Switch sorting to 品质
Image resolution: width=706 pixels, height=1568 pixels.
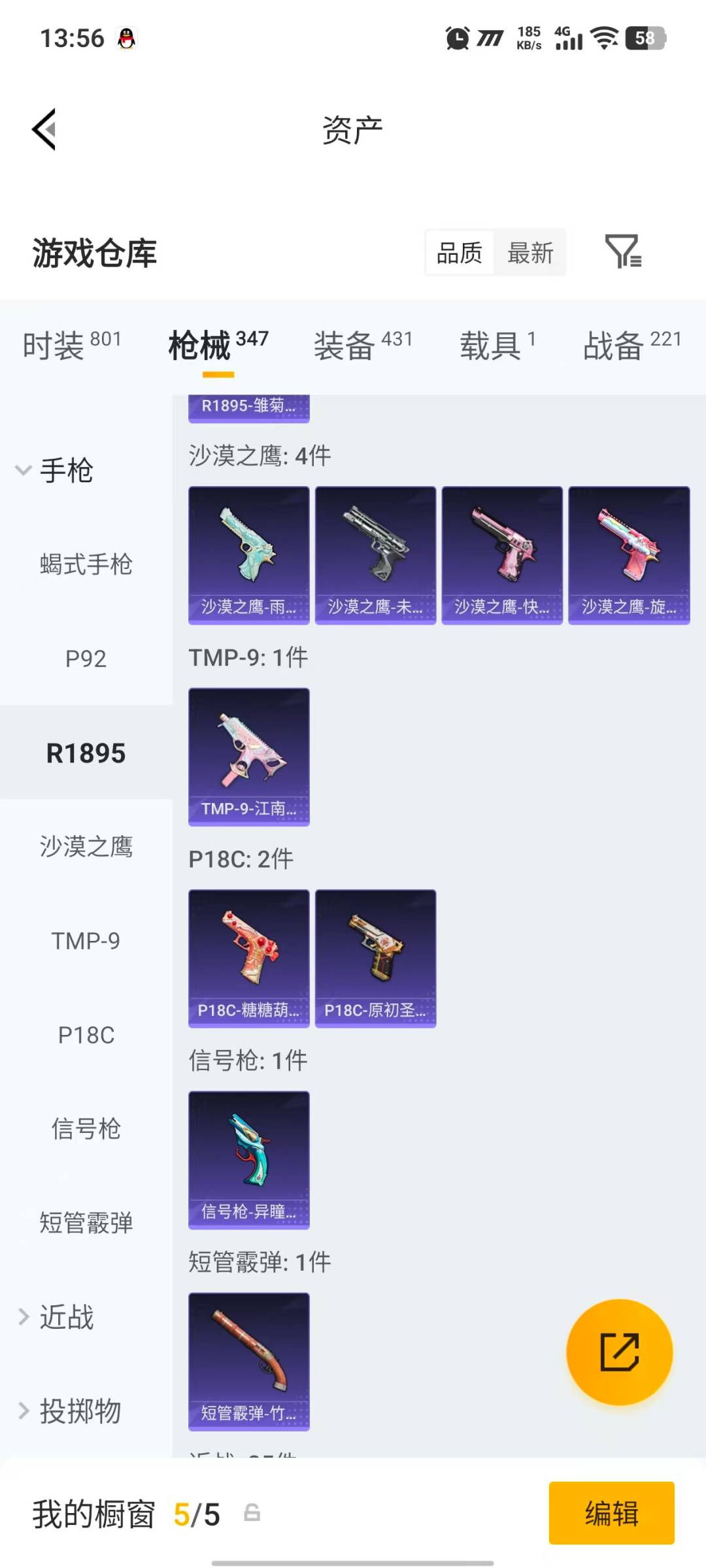click(x=459, y=252)
